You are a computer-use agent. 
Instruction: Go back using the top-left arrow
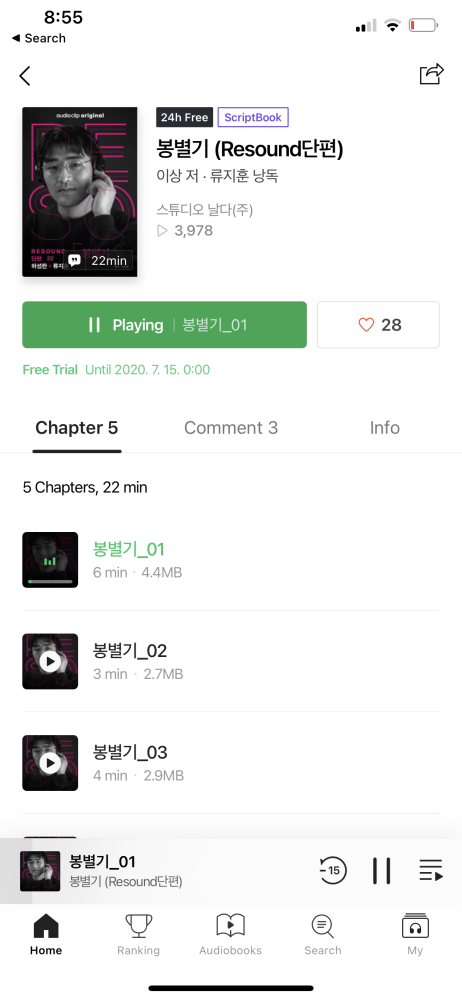[25, 75]
